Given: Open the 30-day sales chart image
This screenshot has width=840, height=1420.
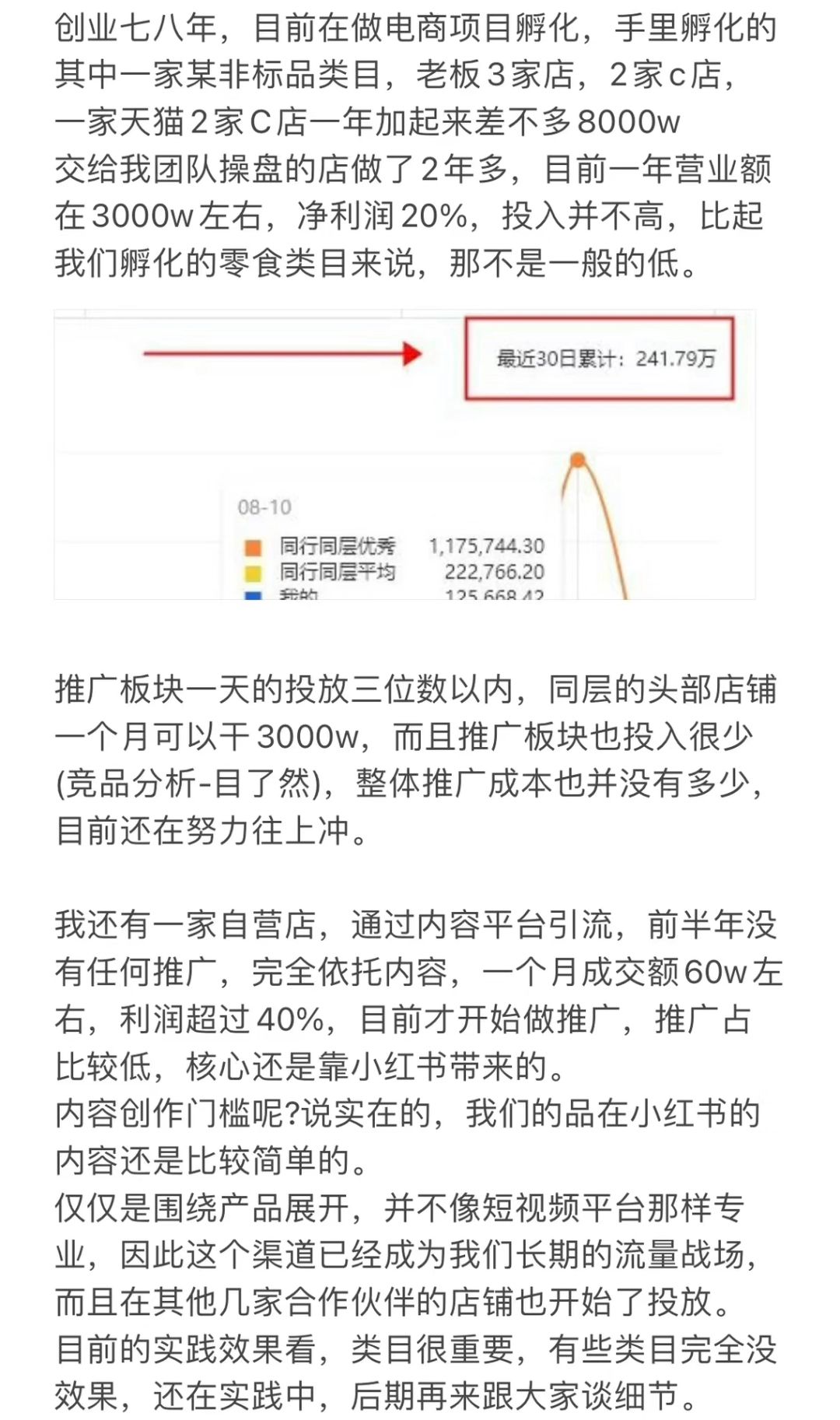Looking at the screenshot, I should pyautogui.click(x=404, y=454).
